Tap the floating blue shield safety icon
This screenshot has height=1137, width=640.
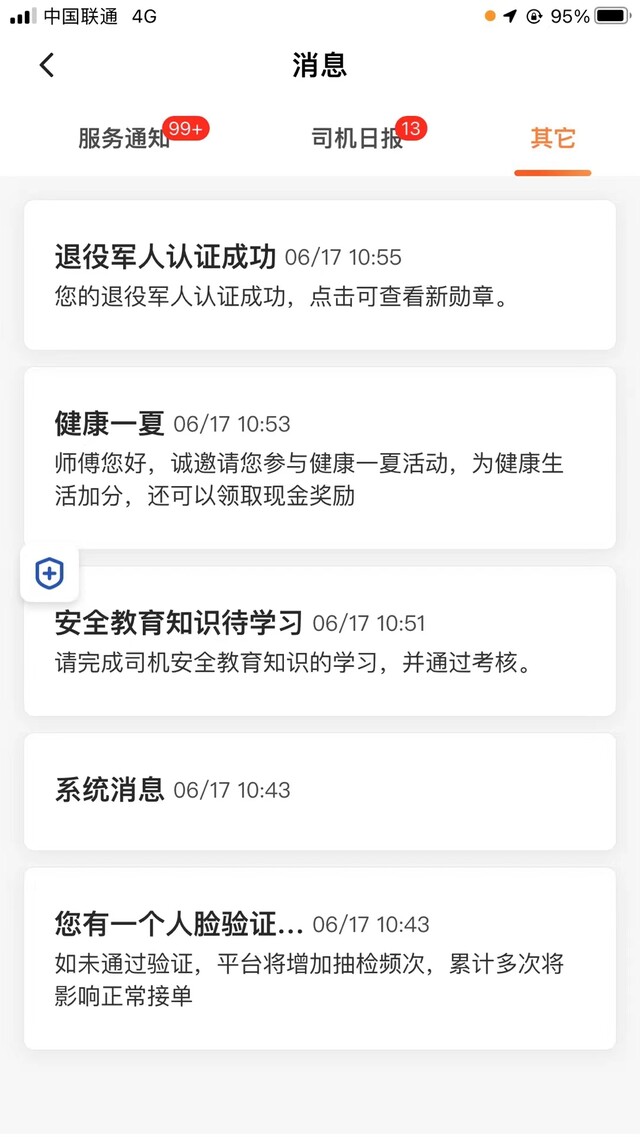(49, 574)
